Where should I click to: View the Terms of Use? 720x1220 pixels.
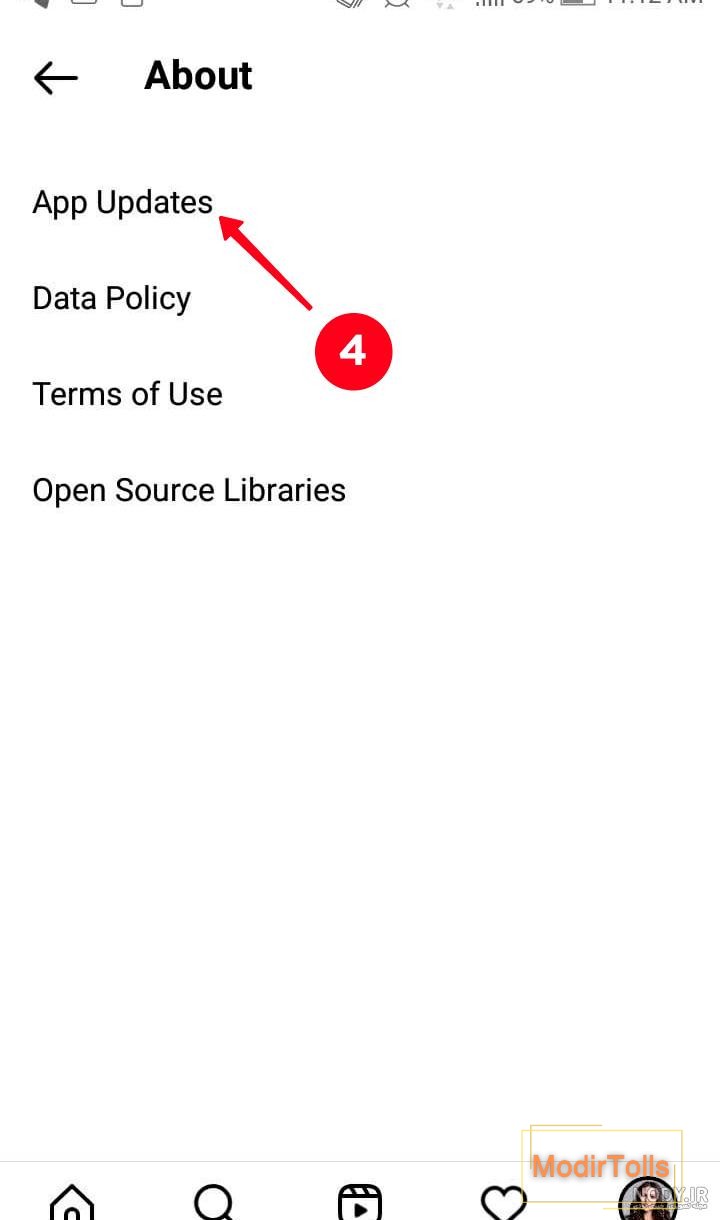click(127, 394)
